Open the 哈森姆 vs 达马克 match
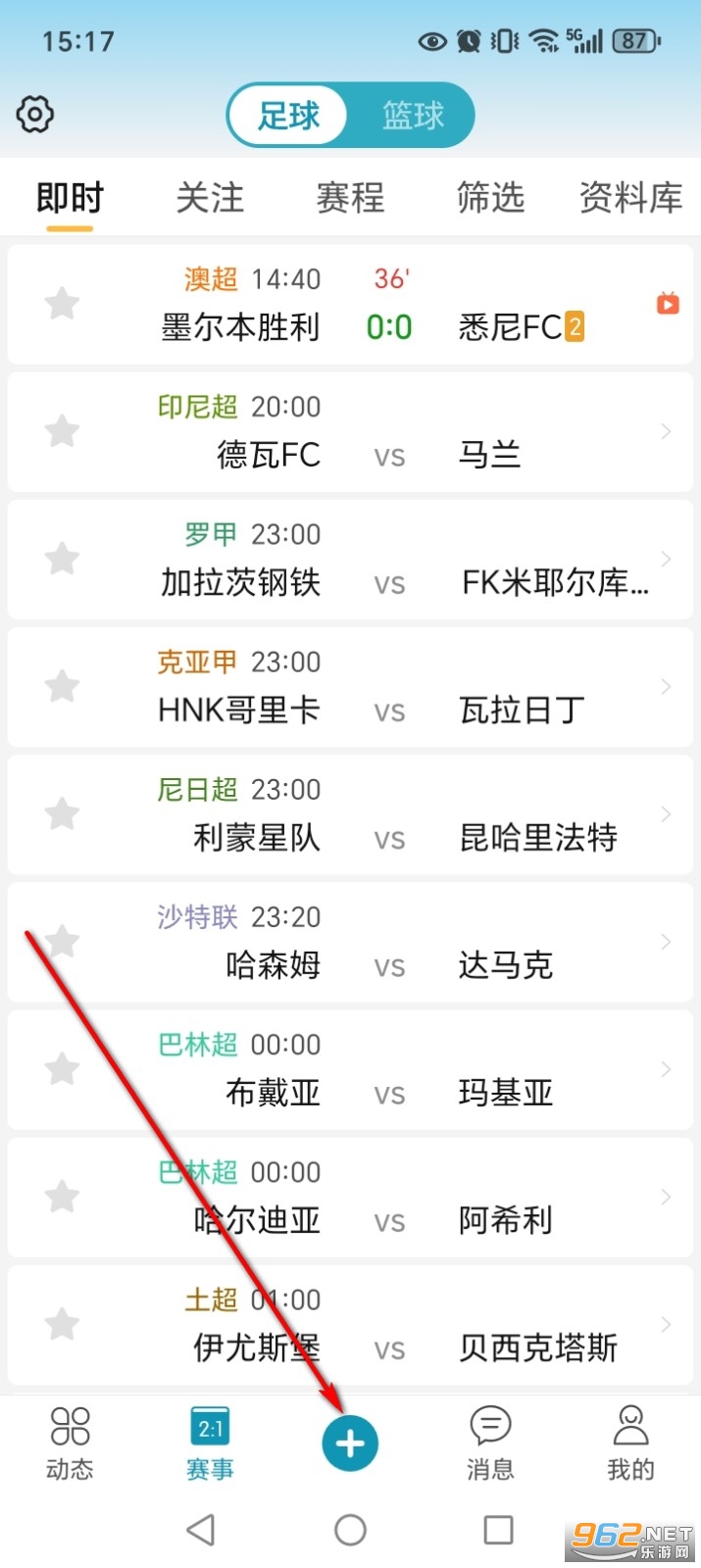 click(x=388, y=943)
